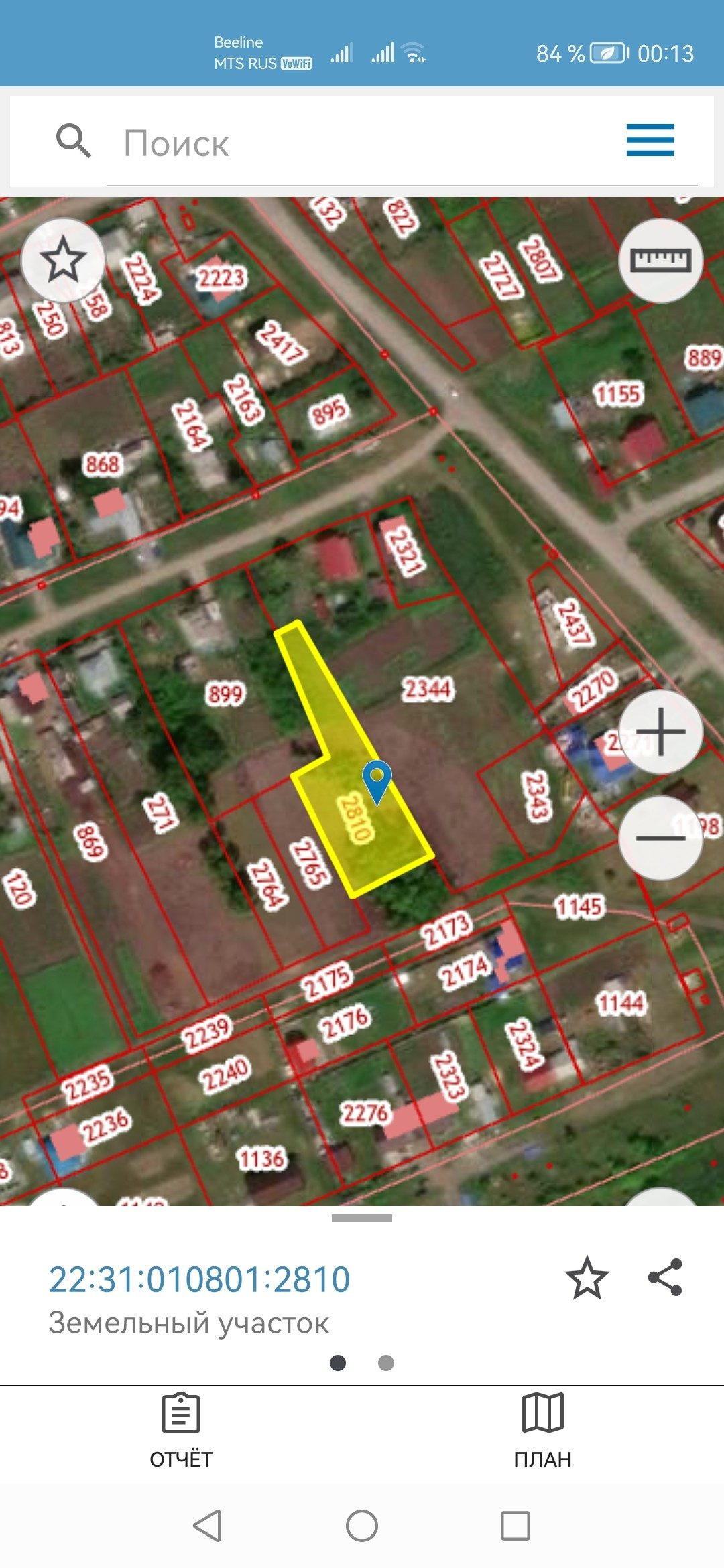Activate the ruler measurement tool

click(x=660, y=260)
